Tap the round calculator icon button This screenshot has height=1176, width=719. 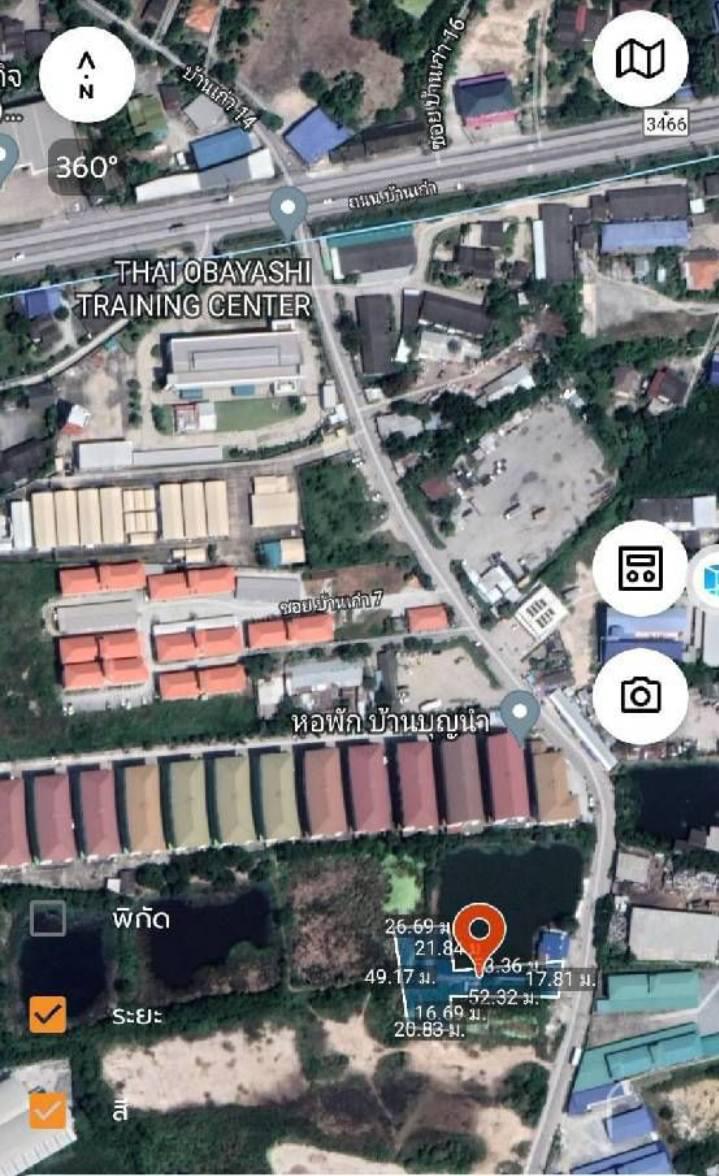coord(640,568)
